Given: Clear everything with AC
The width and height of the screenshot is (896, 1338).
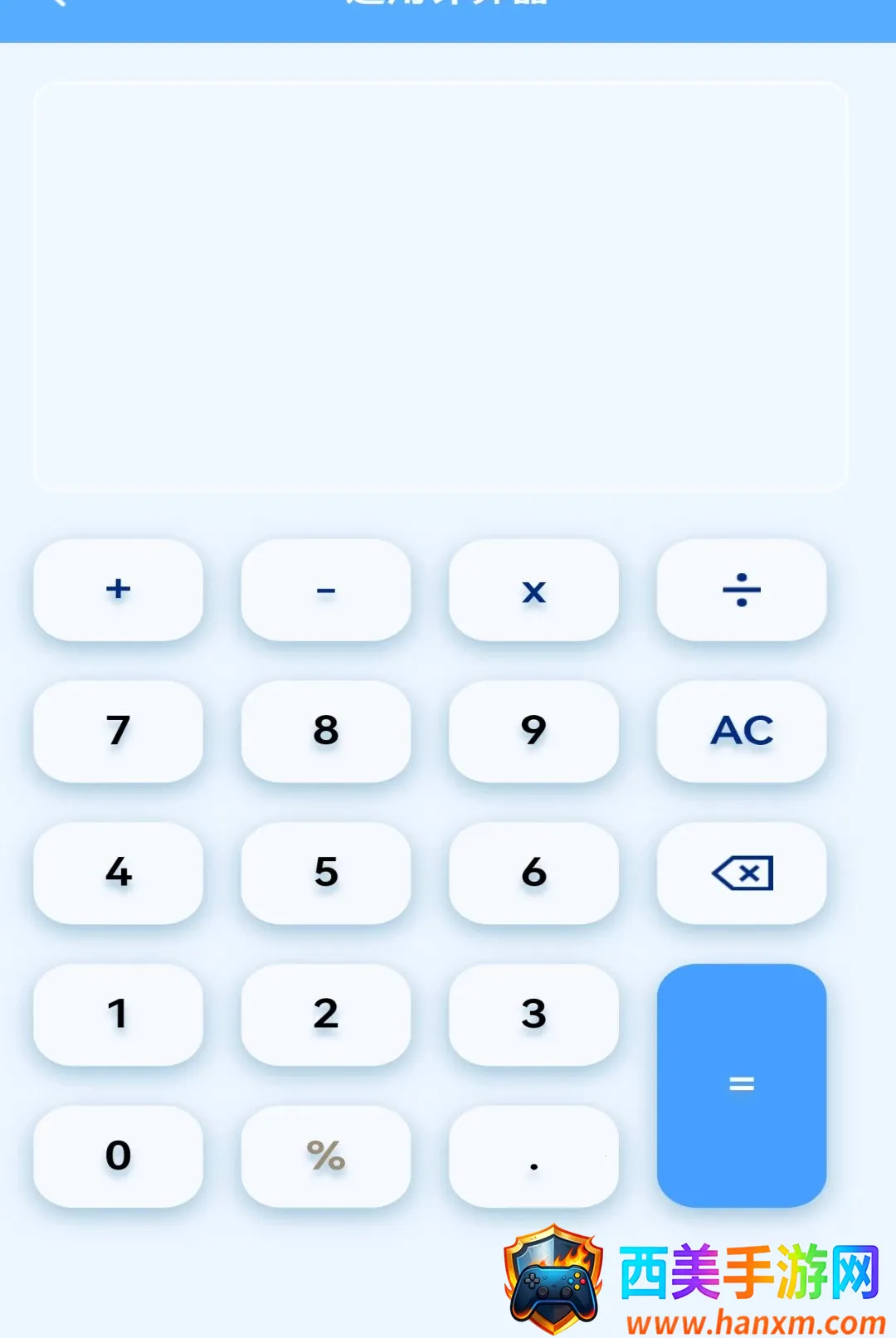Looking at the screenshot, I should coord(742,732).
